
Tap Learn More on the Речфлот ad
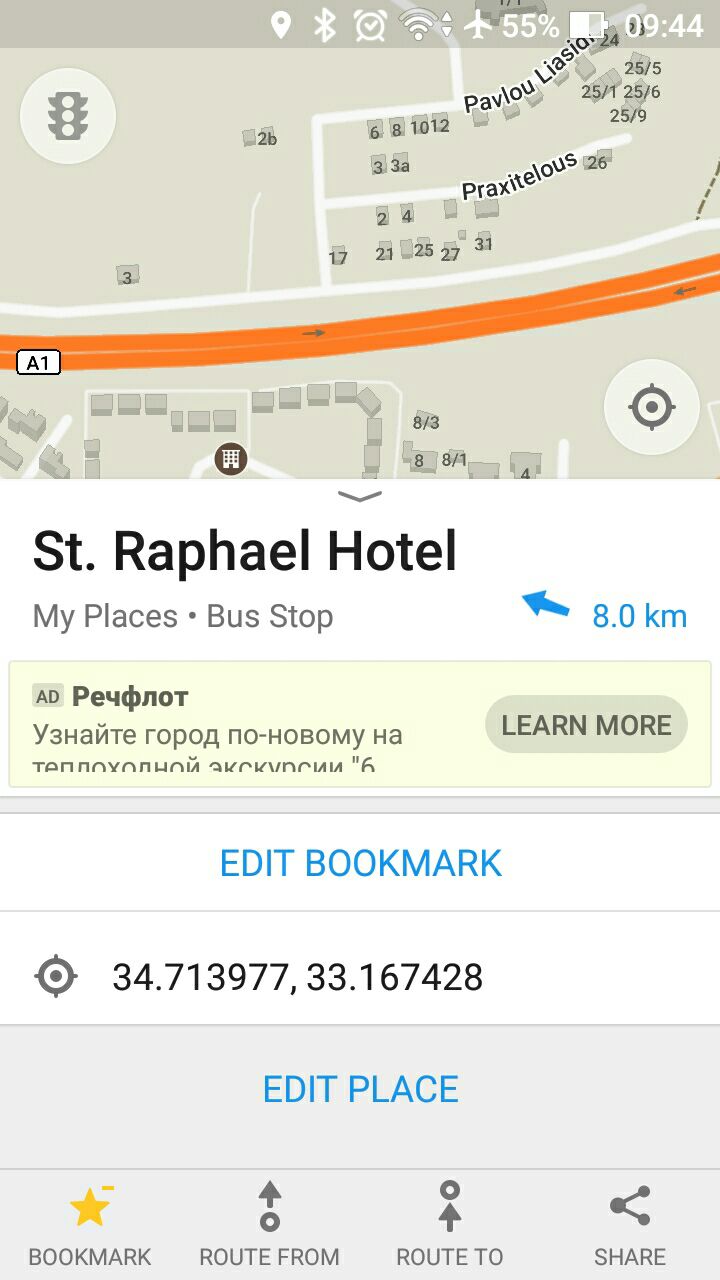(x=586, y=725)
